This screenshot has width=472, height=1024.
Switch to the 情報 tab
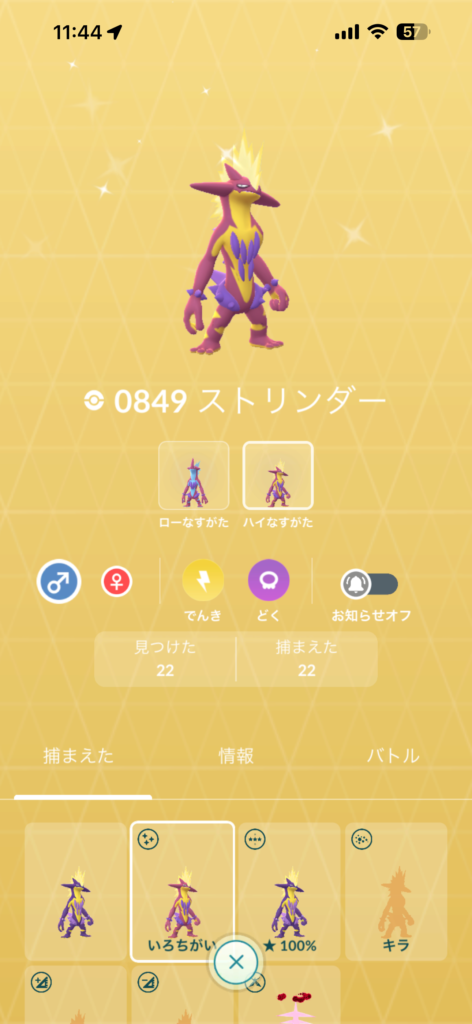pyautogui.click(x=236, y=756)
